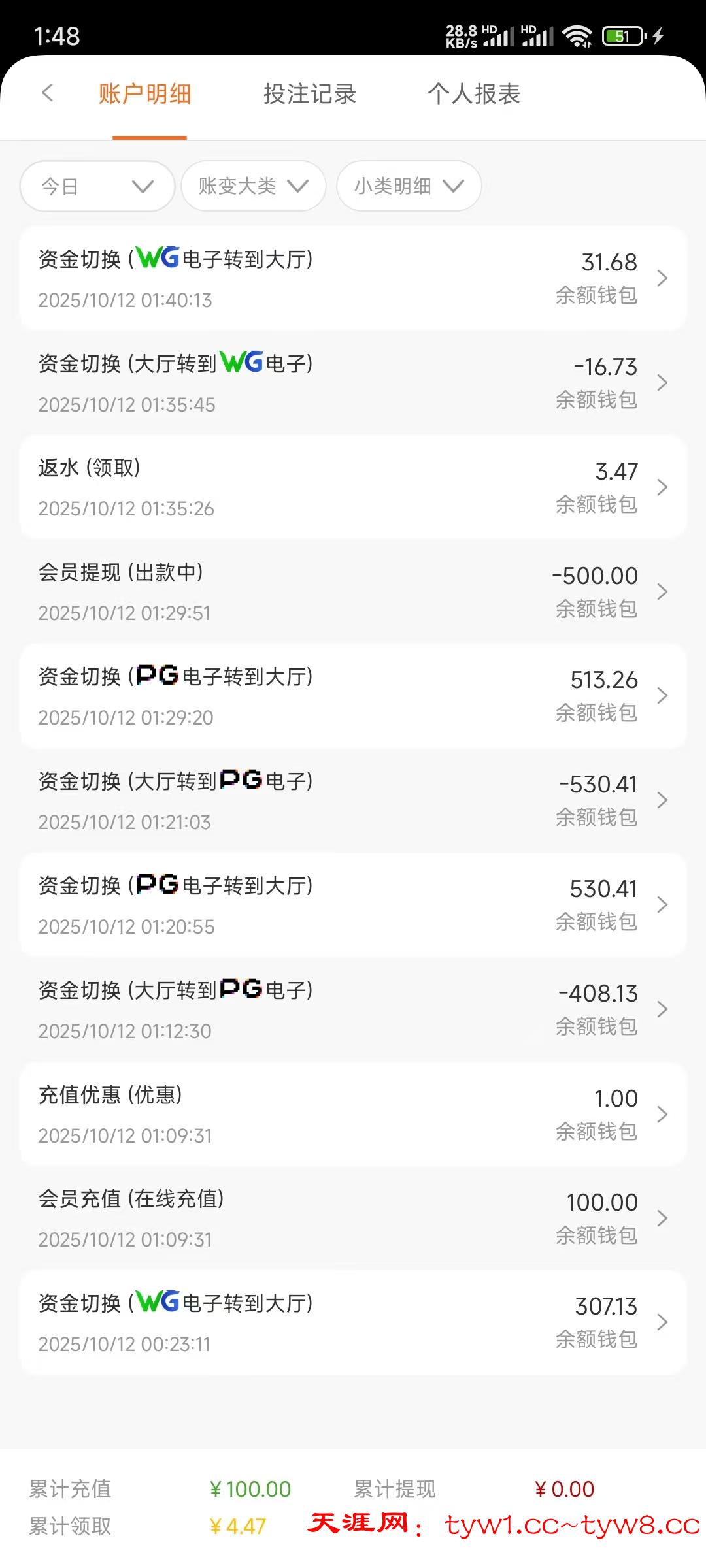The width and height of the screenshot is (706, 1568).
Task: Open the 会员提现 (出款中) -500.00 record
Action: click(353, 592)
